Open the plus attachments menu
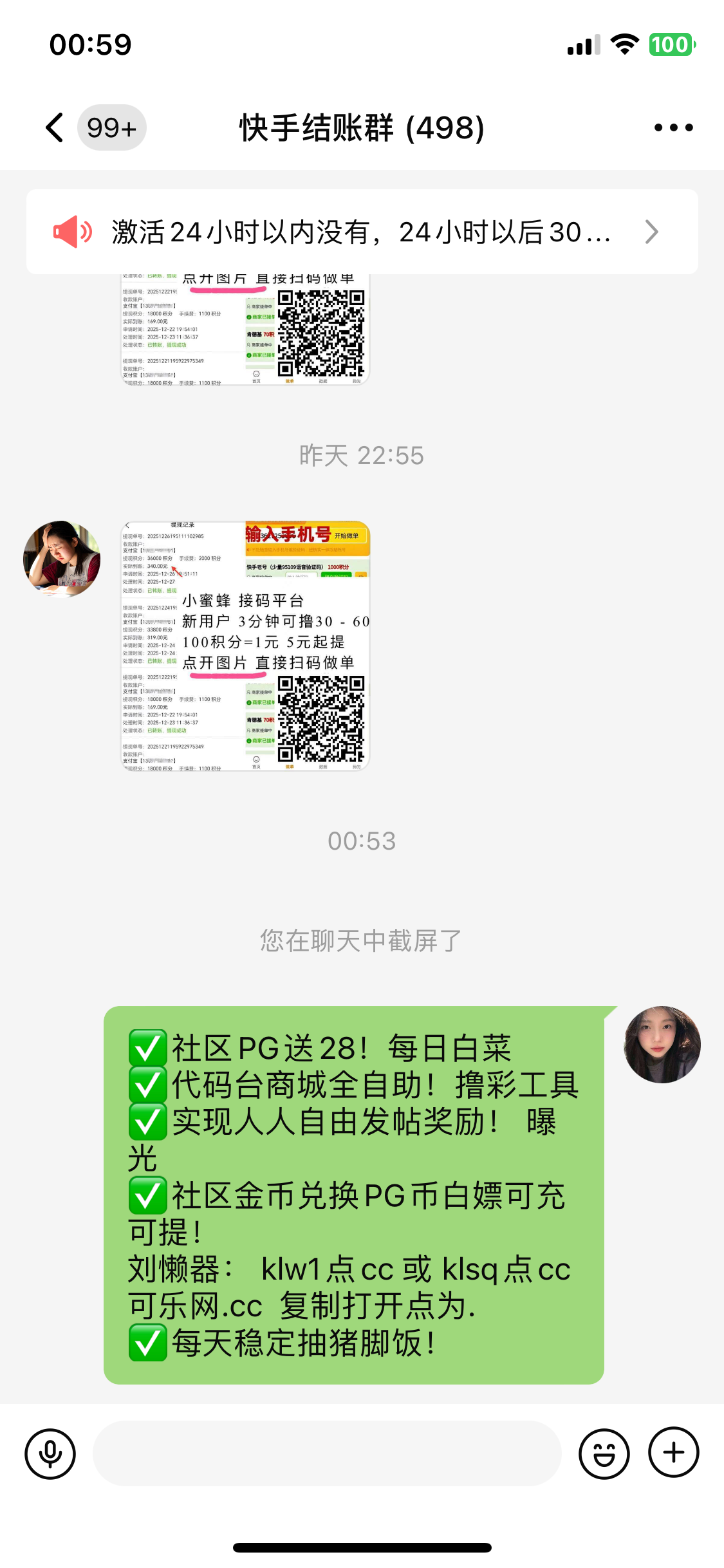Viewport: 724px width, 1568px height. click(x=673, y=1453)
